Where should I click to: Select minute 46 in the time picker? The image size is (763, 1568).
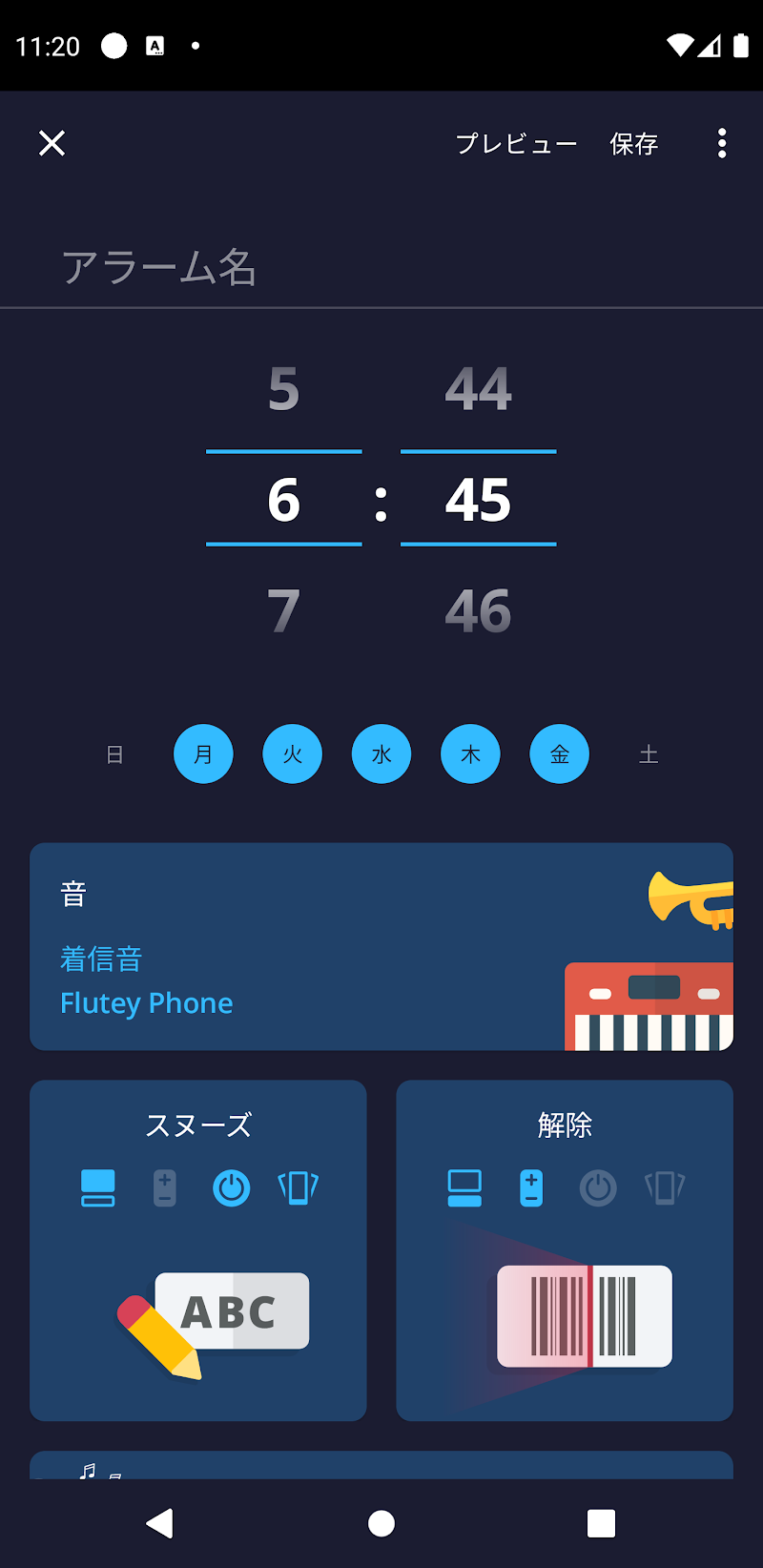(478, 610)
